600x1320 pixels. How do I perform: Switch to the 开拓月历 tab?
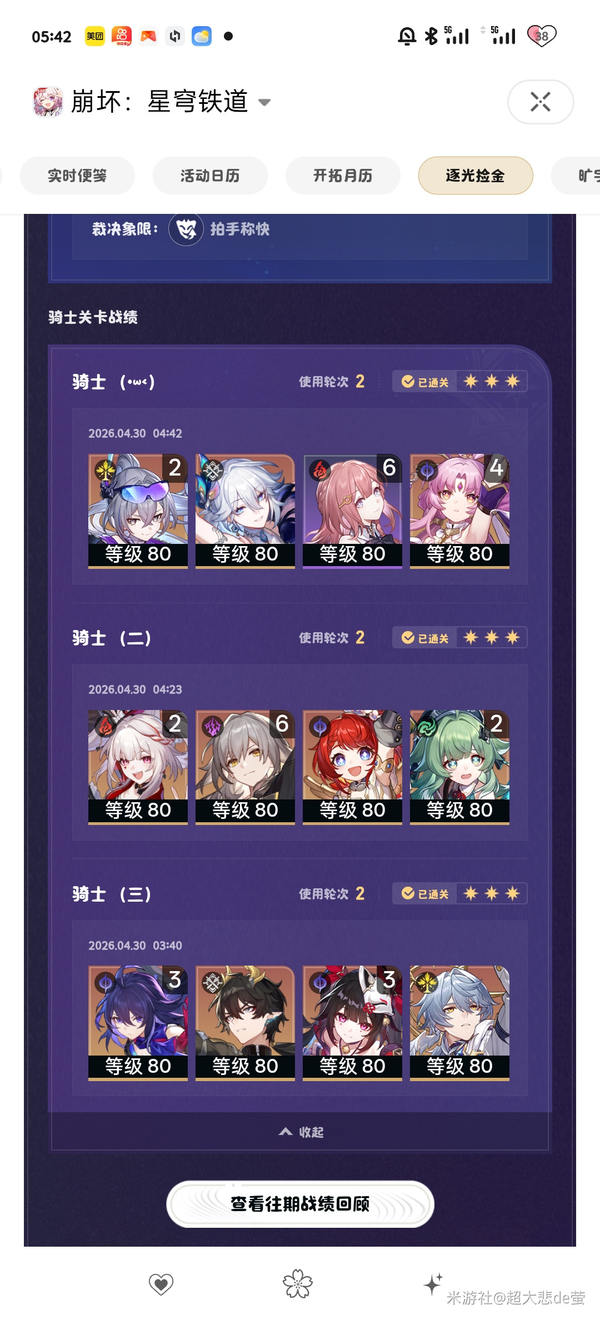[343, 176]
